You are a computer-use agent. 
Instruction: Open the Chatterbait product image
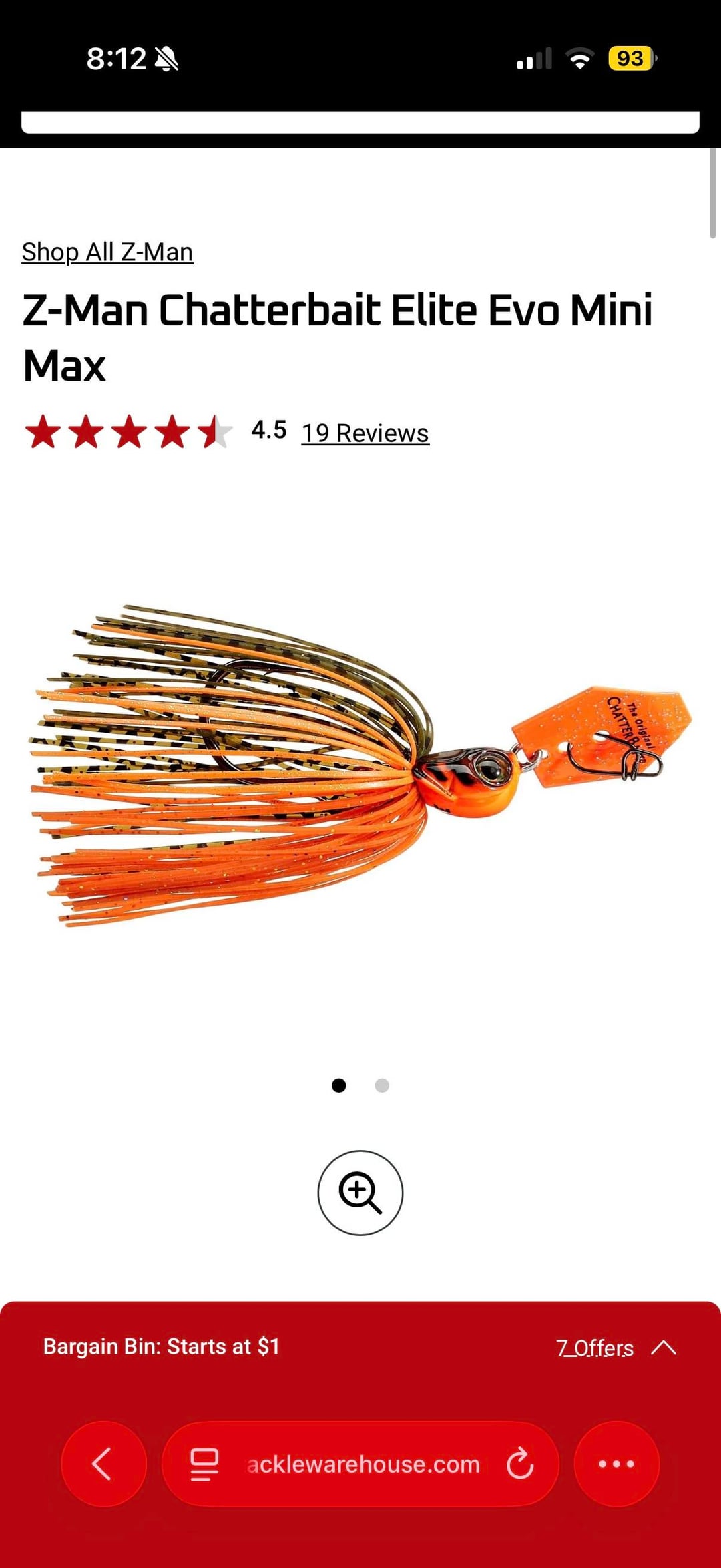[360, 765]
